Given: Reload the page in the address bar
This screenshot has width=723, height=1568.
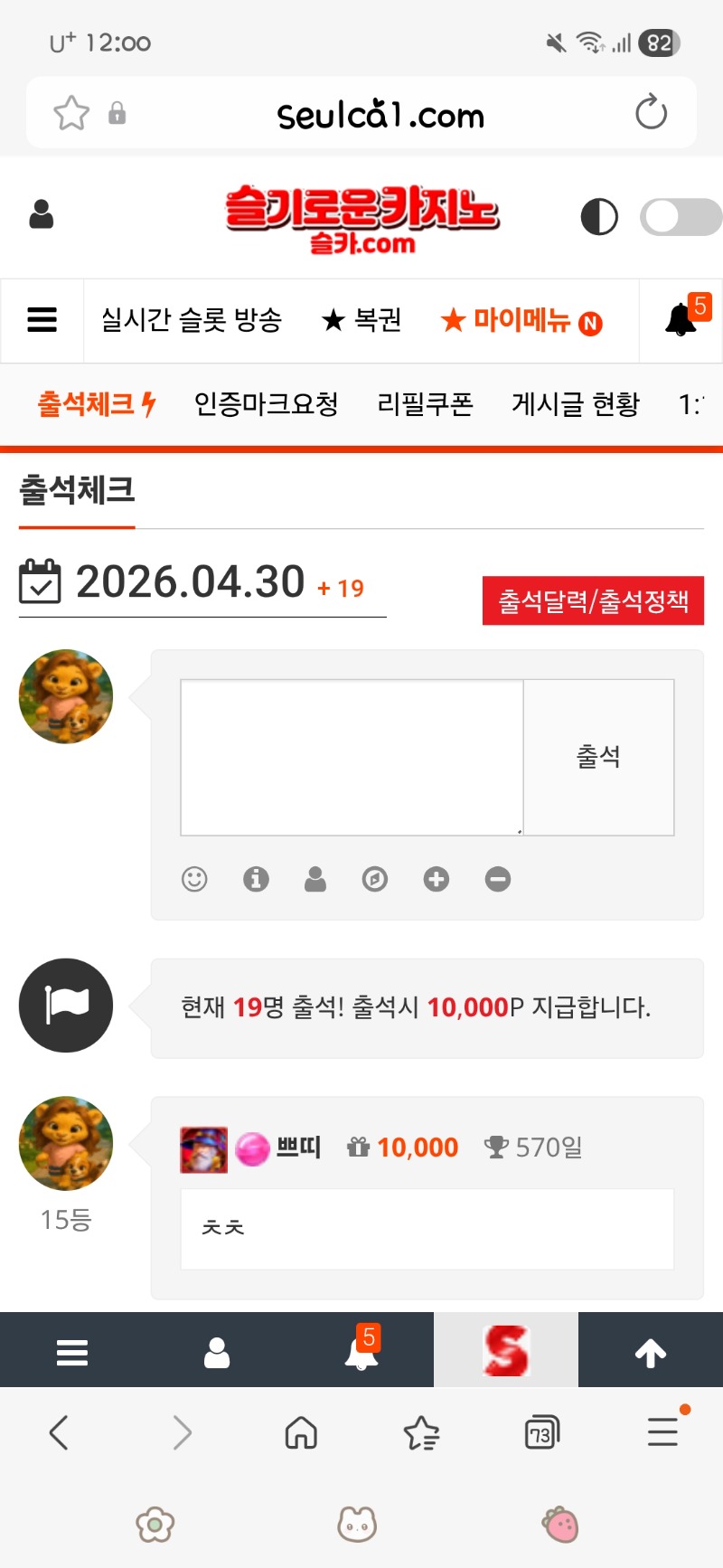Looking at the screenshot, I should pos(651,113).
